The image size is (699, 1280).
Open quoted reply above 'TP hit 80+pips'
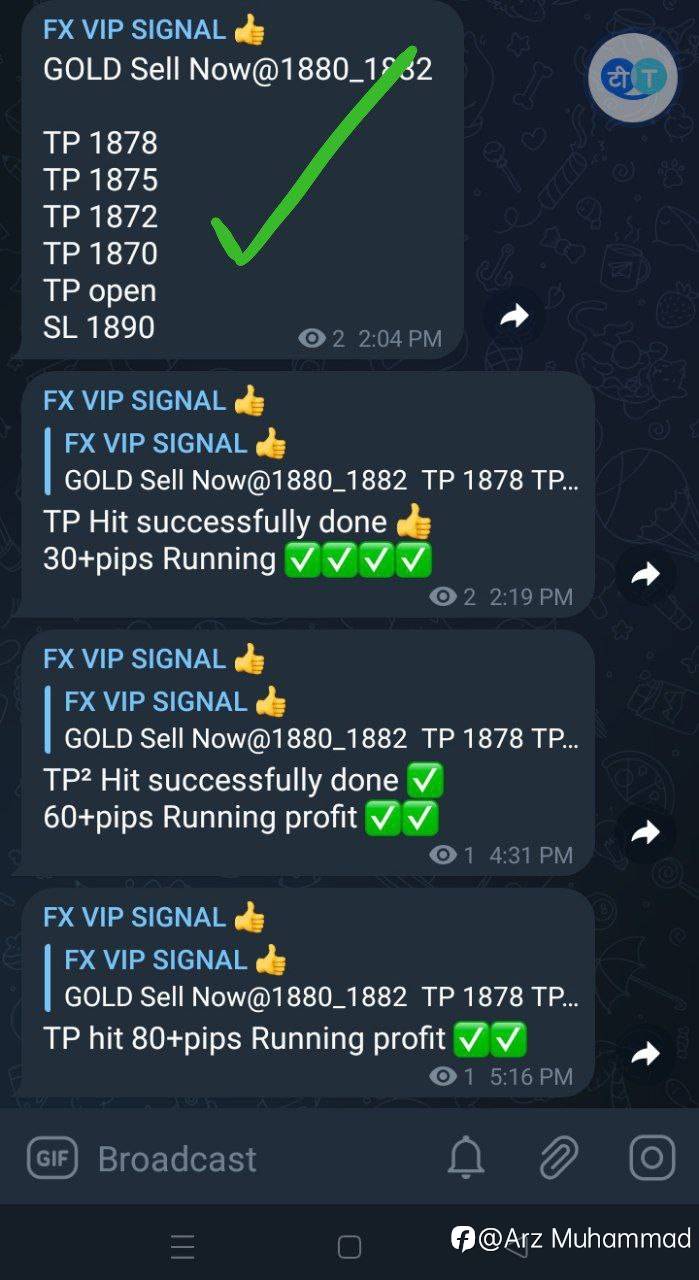pos(312,978)
